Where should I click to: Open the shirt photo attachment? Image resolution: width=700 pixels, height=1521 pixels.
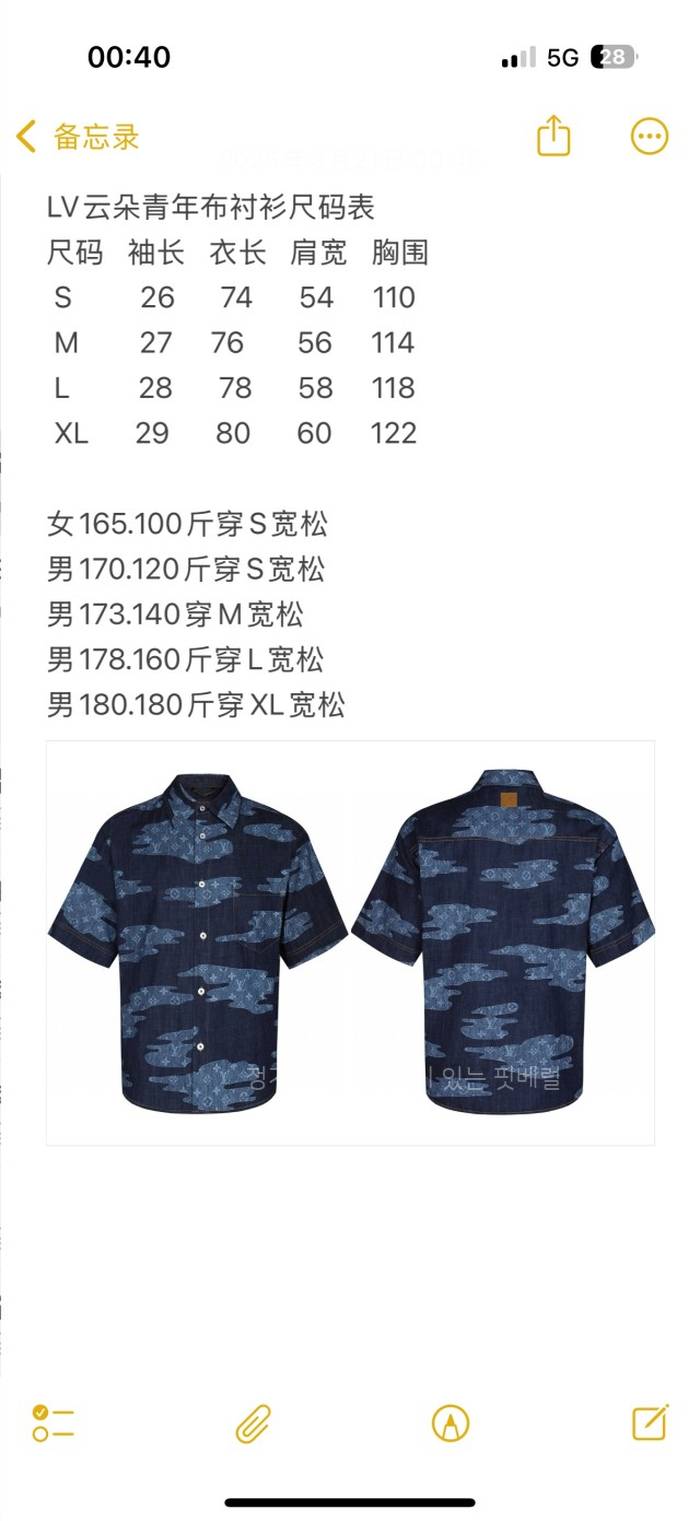click(x=350, y=942)
